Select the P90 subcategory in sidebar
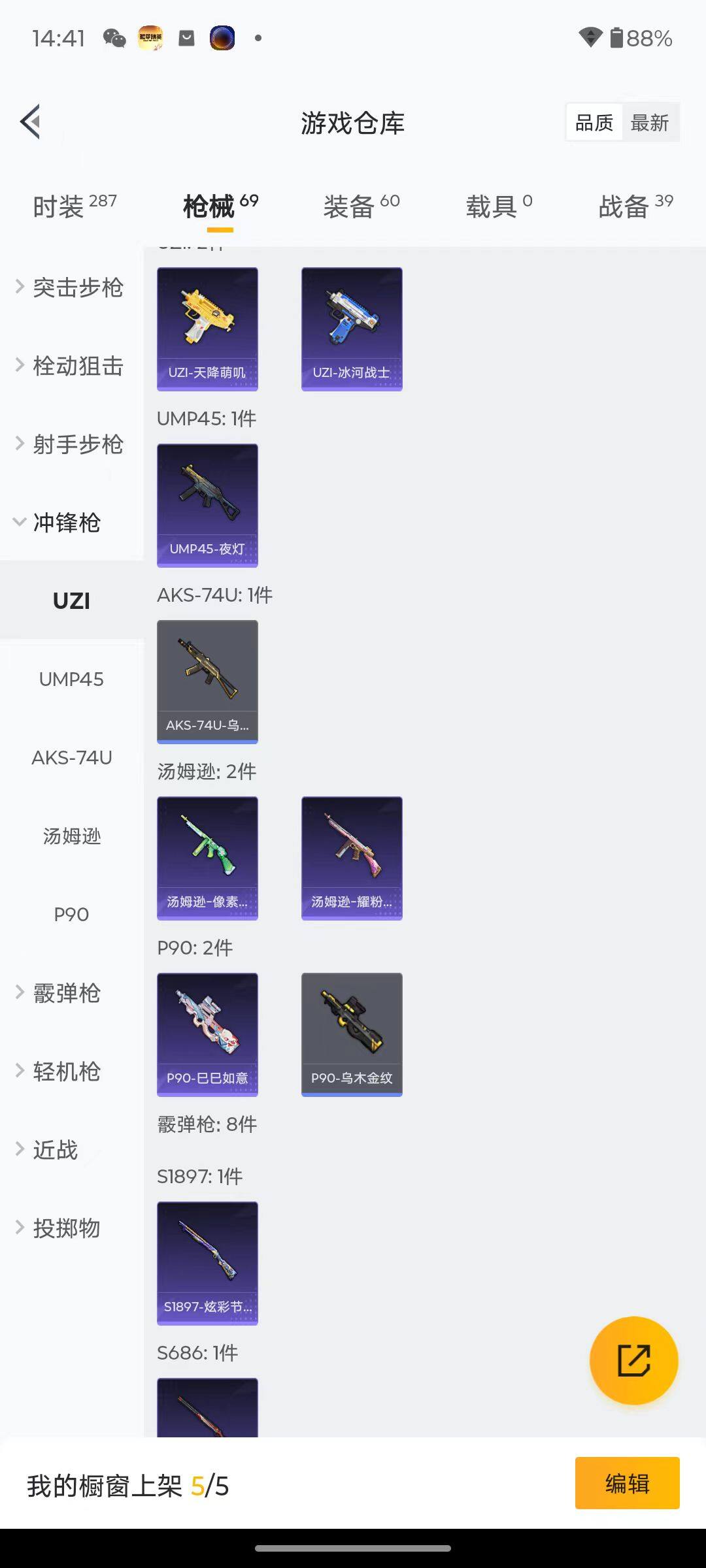706x1568 pixels. (71, 914)
